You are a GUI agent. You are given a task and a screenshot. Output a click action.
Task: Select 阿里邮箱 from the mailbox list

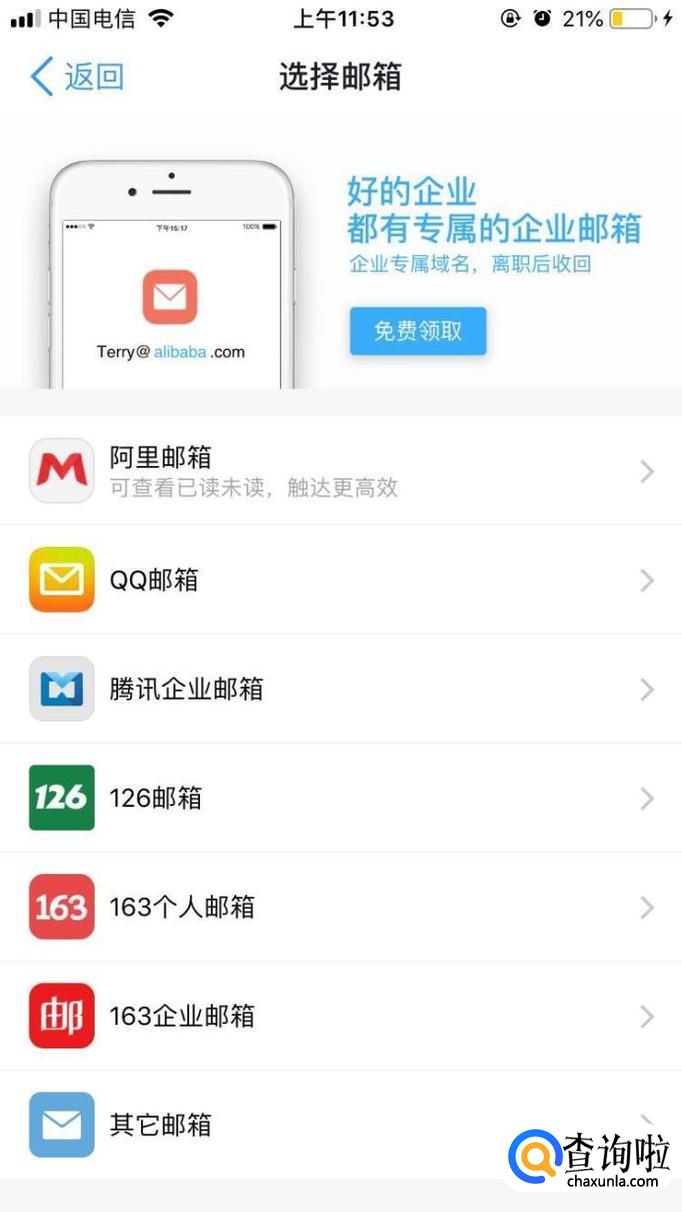[340, 471]
